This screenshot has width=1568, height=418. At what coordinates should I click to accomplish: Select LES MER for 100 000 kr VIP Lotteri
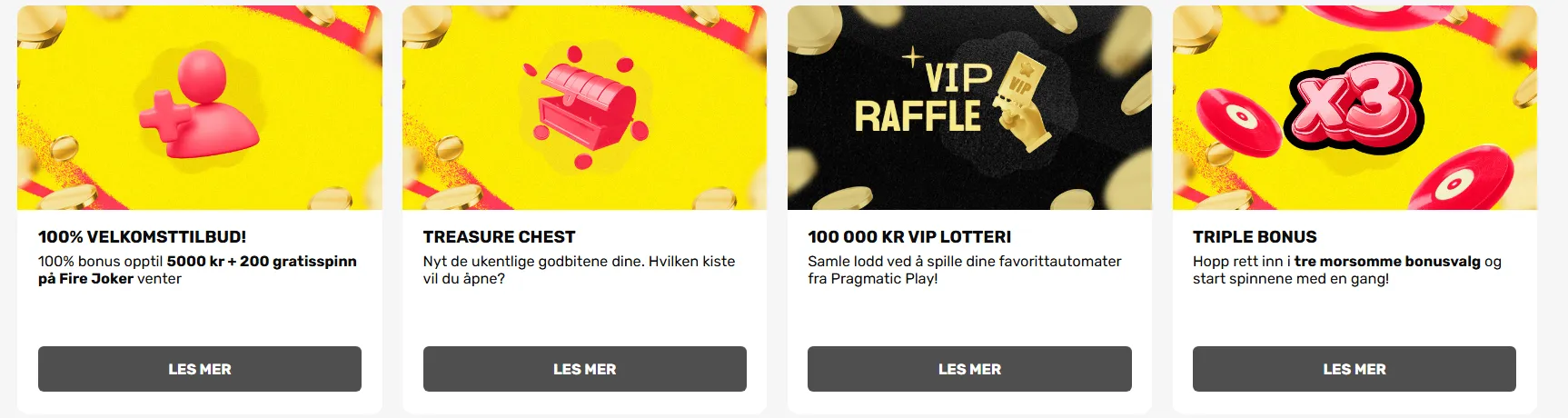pyautogui.click(x=969, y=369)
